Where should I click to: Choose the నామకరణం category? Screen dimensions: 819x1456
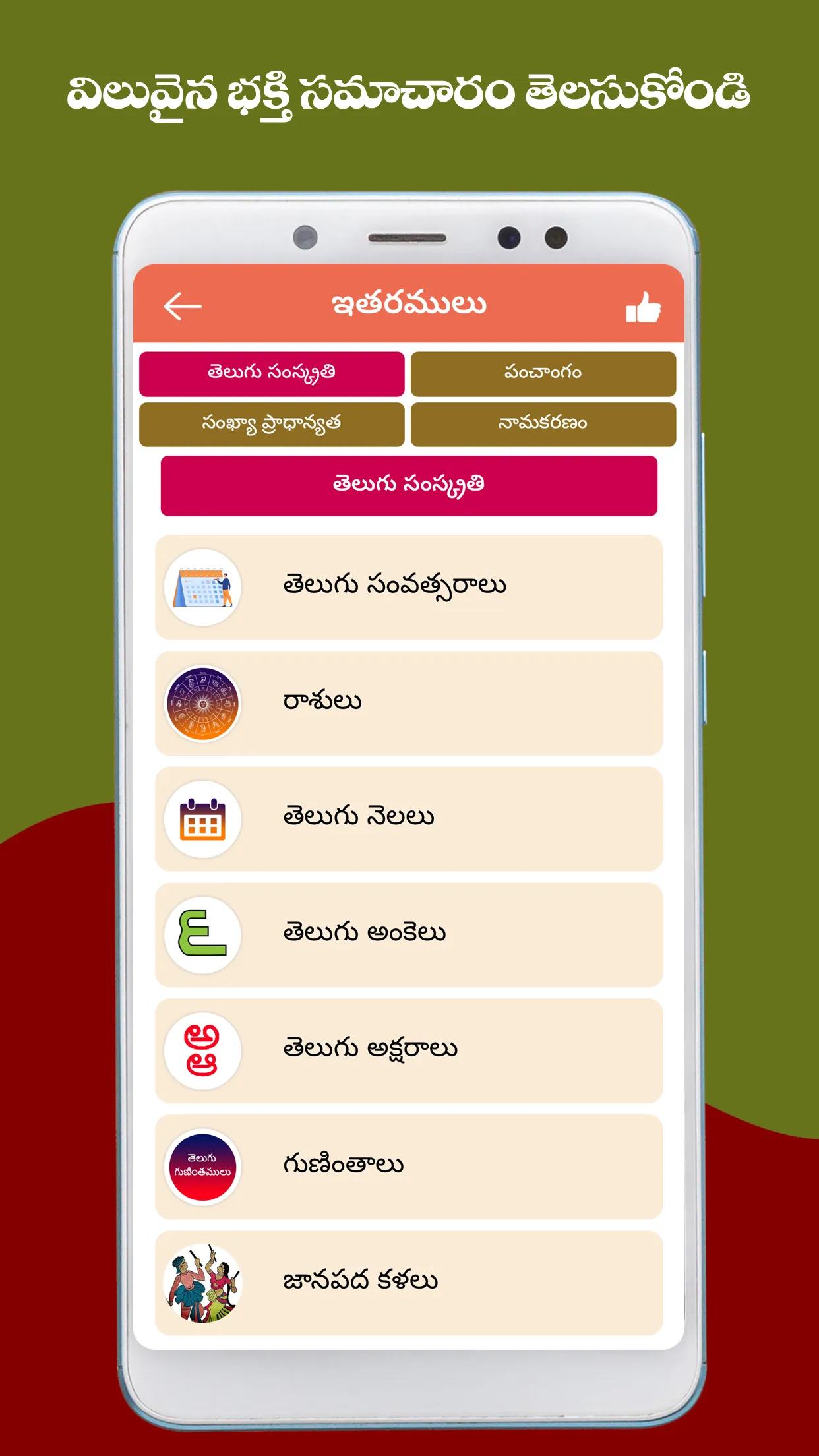click(x=543, y=425)
